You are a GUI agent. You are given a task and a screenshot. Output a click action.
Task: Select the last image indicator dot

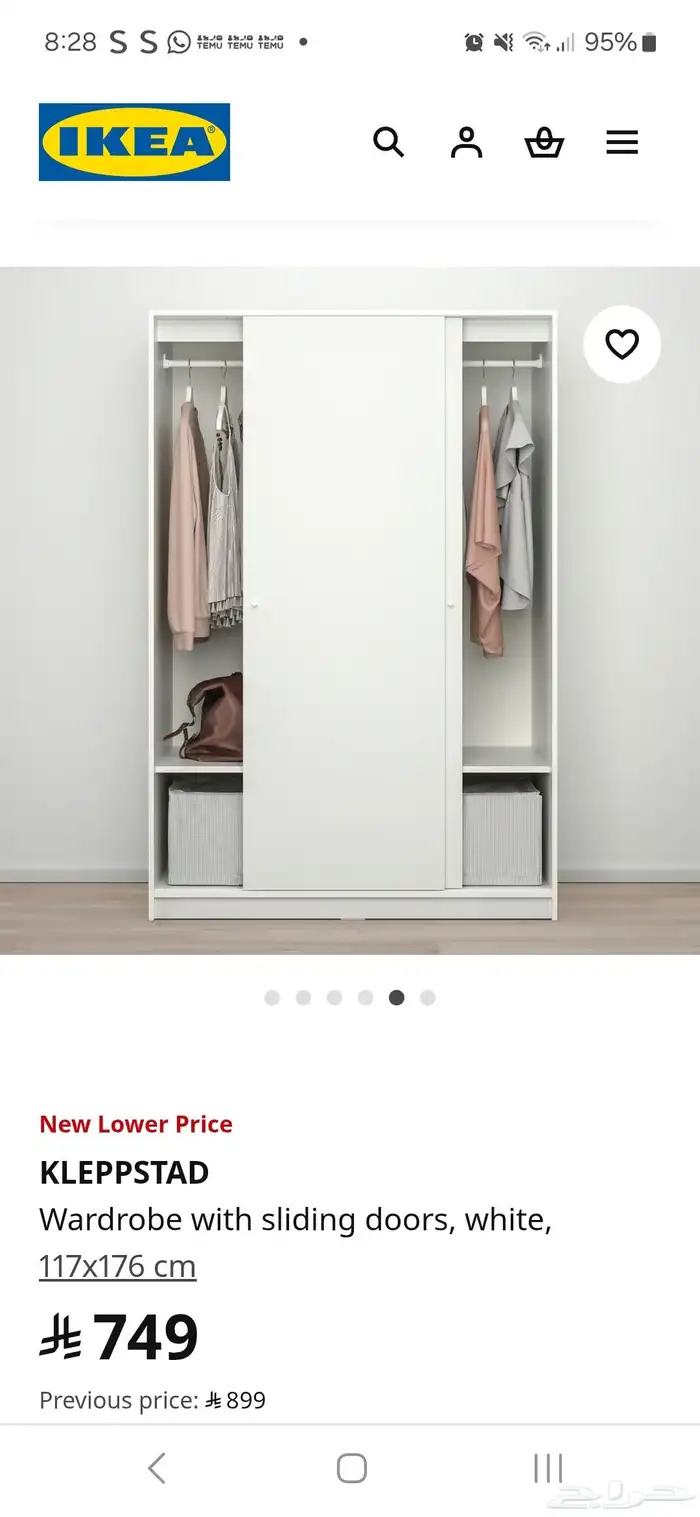[428, 997]
